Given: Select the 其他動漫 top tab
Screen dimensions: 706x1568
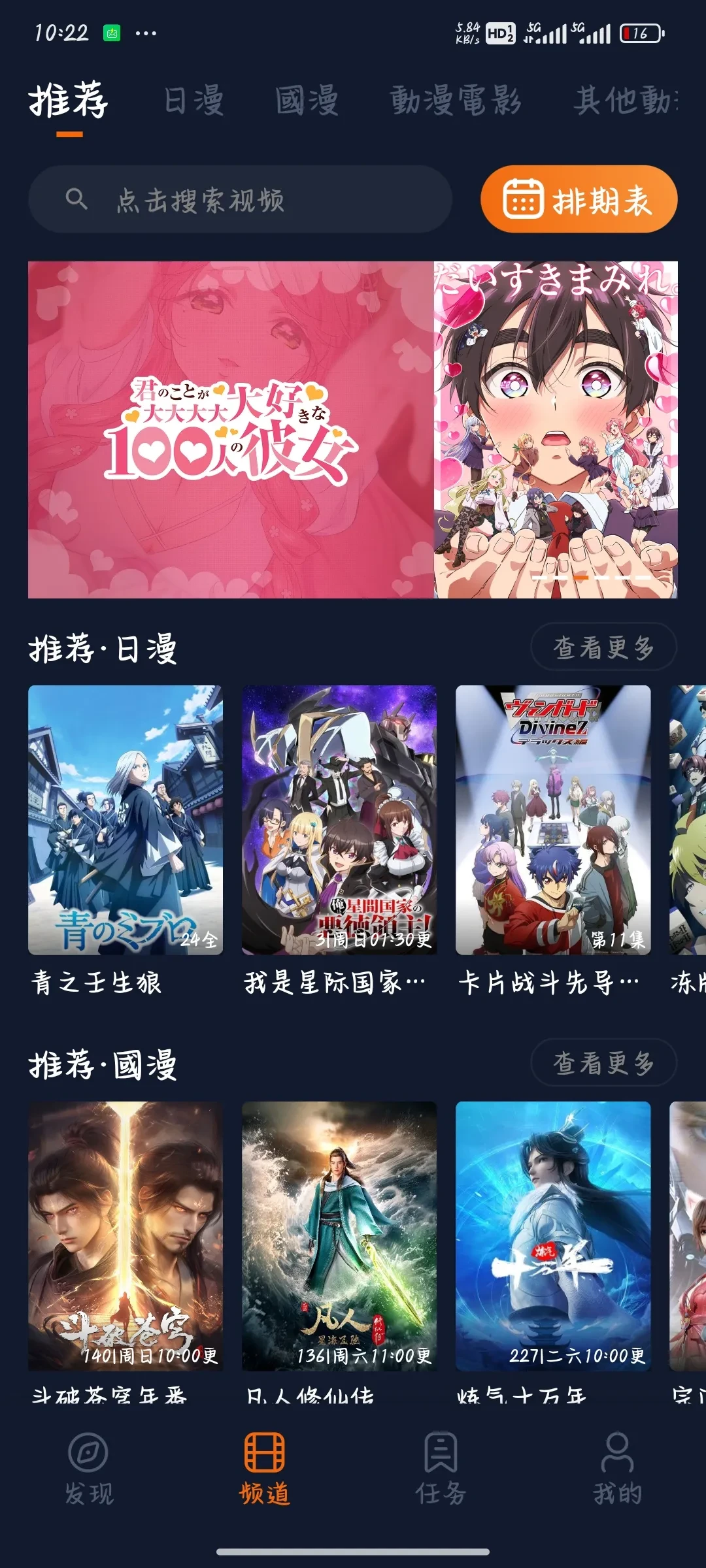Looking at the screenshot, I should pos(626,101).
